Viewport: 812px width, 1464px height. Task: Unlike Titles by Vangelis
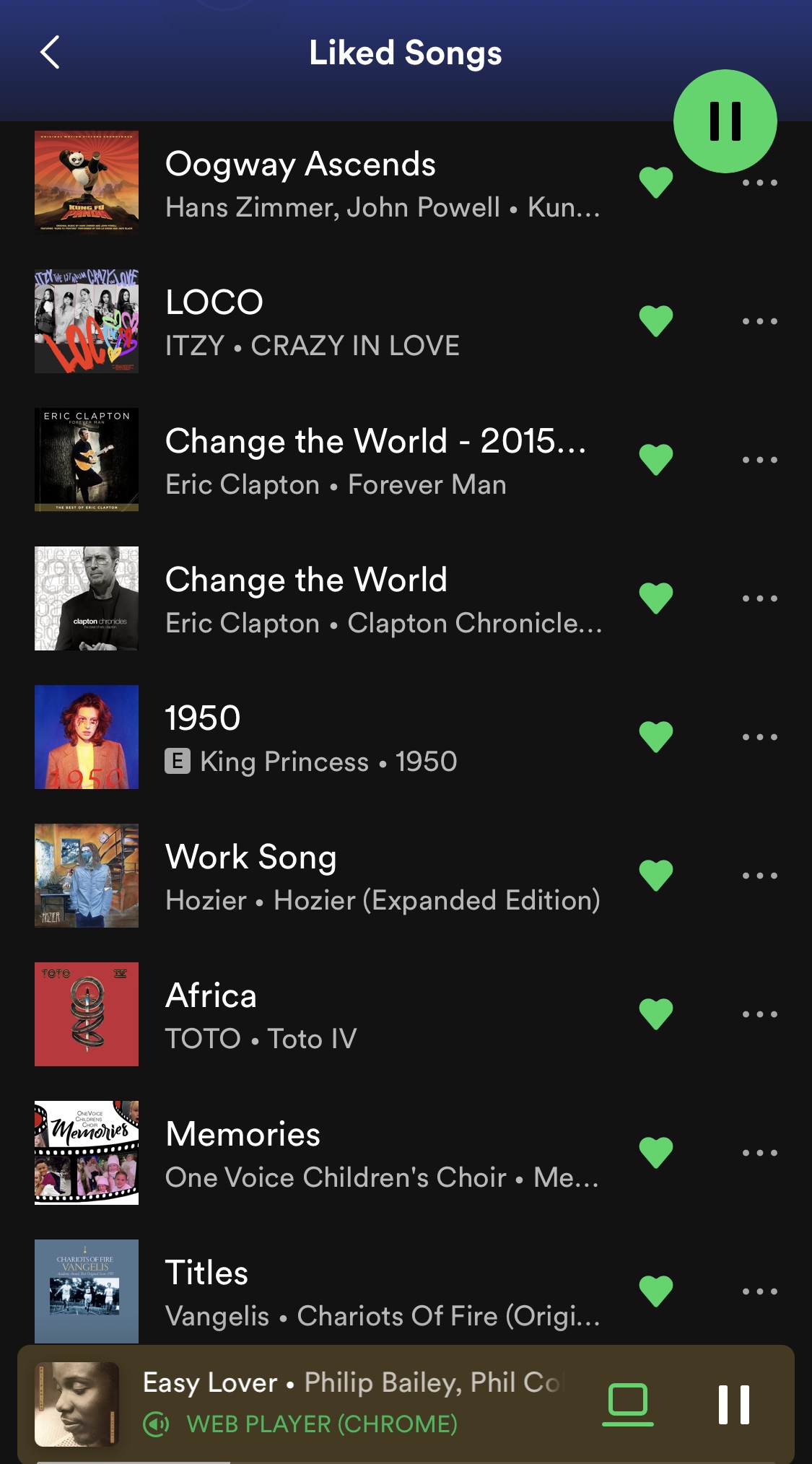(655, 1291)
